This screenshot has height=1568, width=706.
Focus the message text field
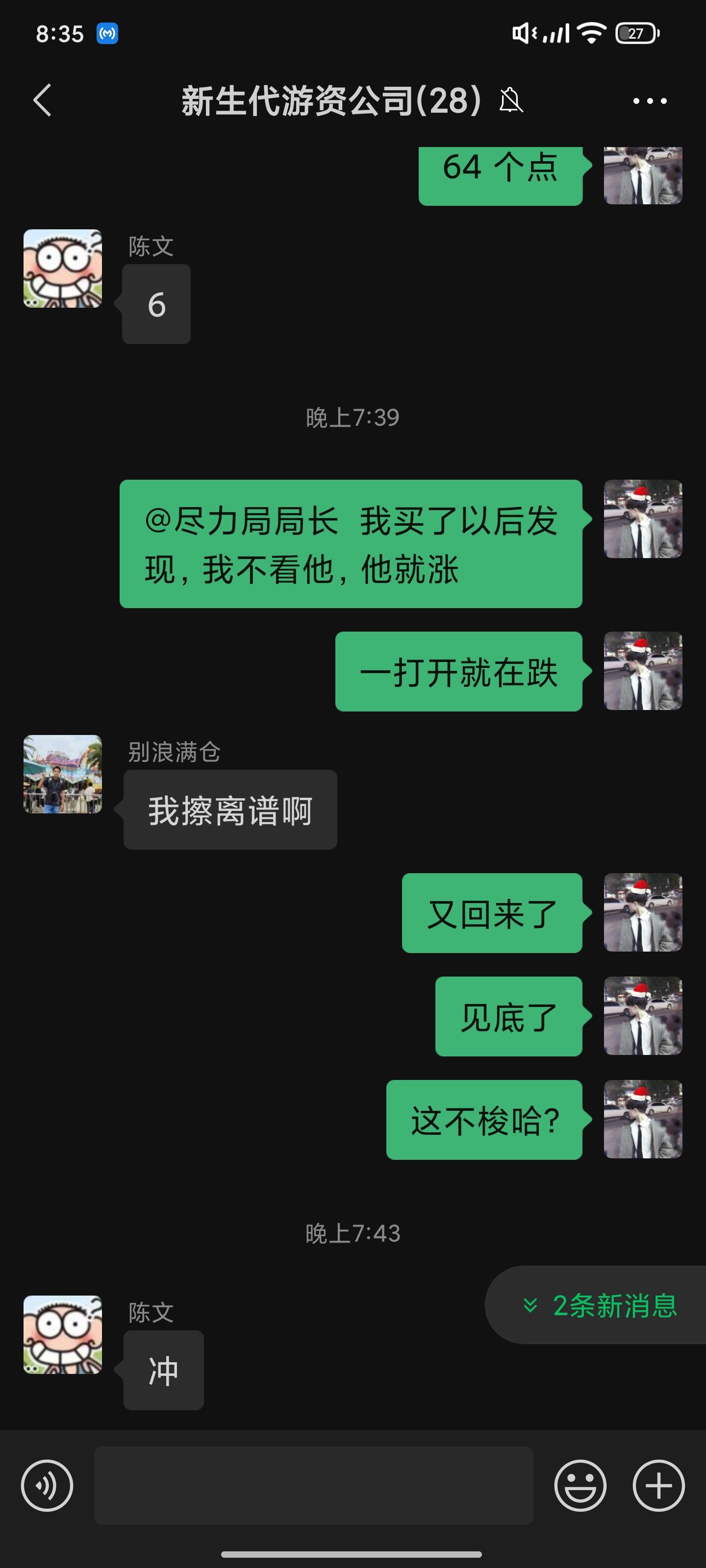(314, 1486)
